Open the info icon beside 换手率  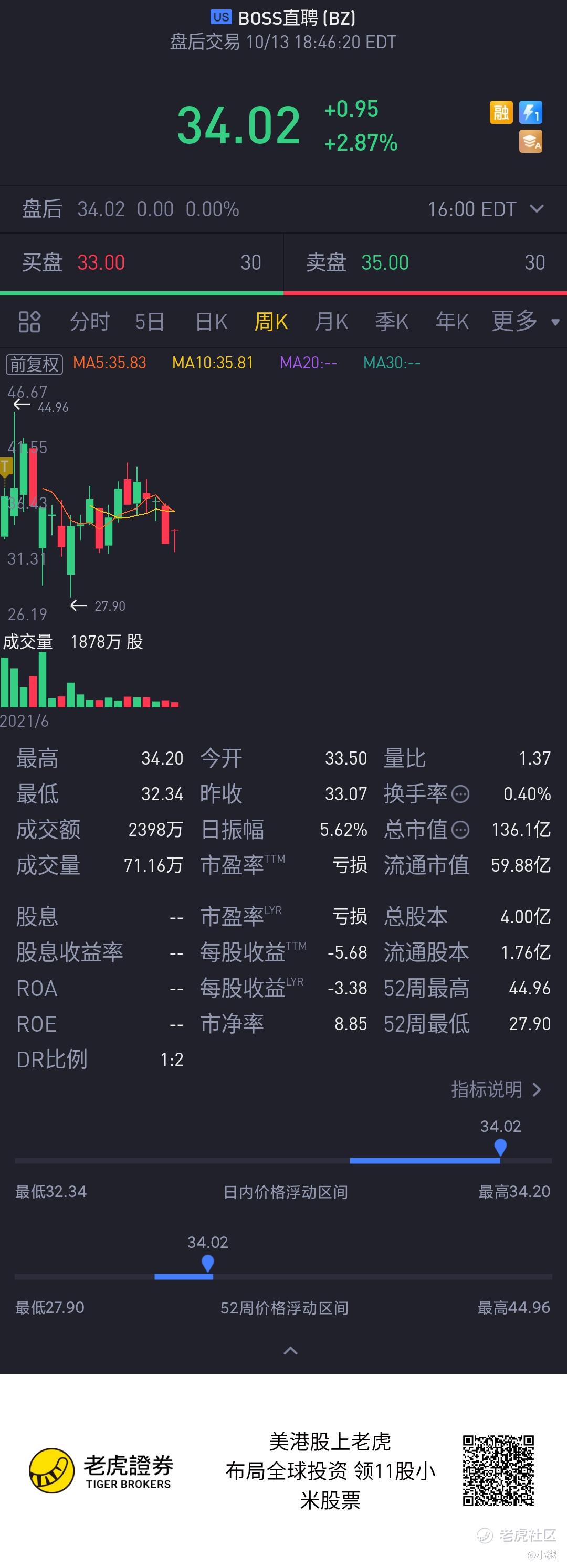461,794
